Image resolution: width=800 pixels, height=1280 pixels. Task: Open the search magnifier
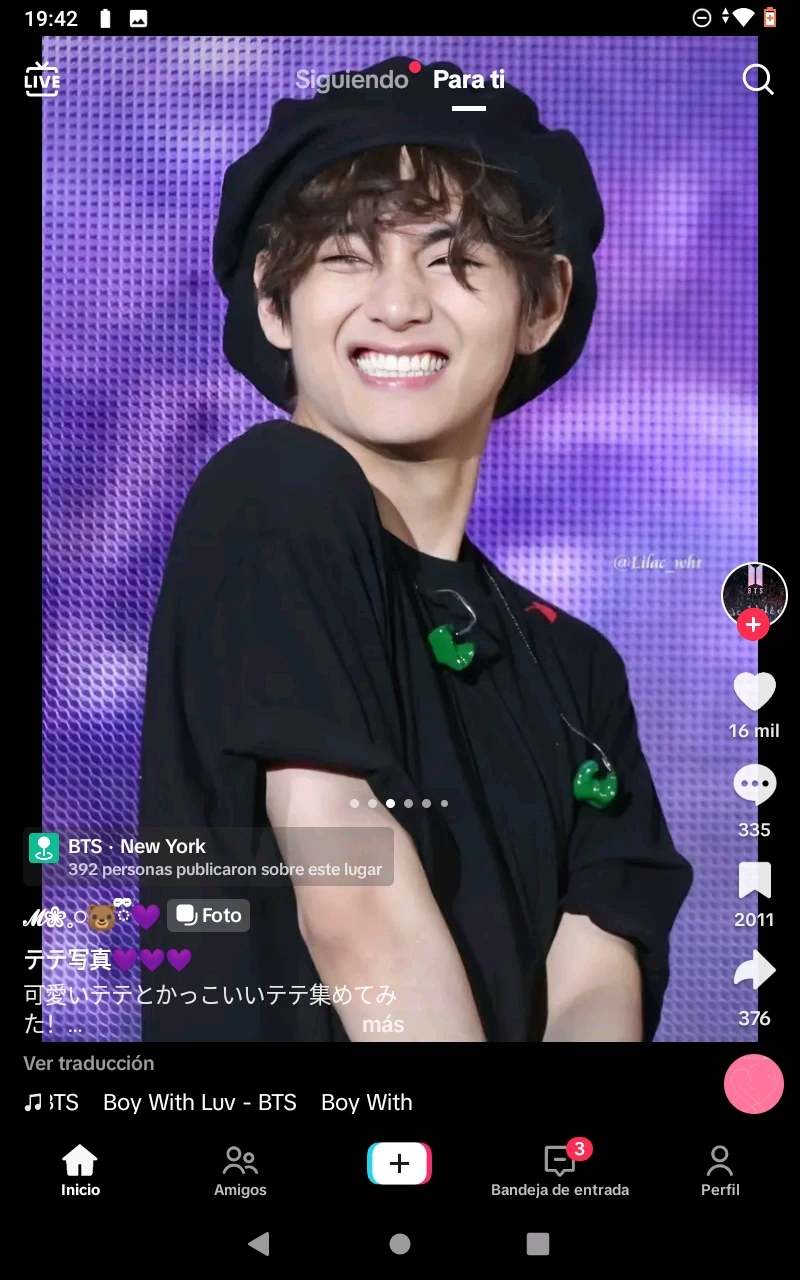(x=757, y=80)
